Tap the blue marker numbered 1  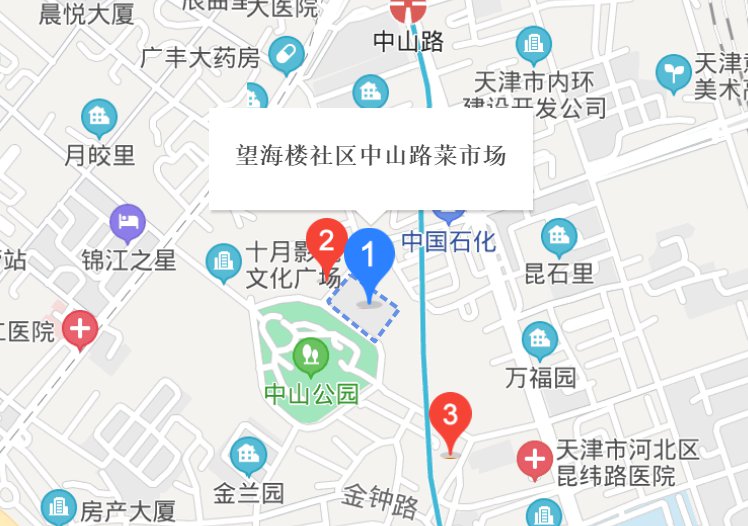pyautogui.click(x=370, y=258)
